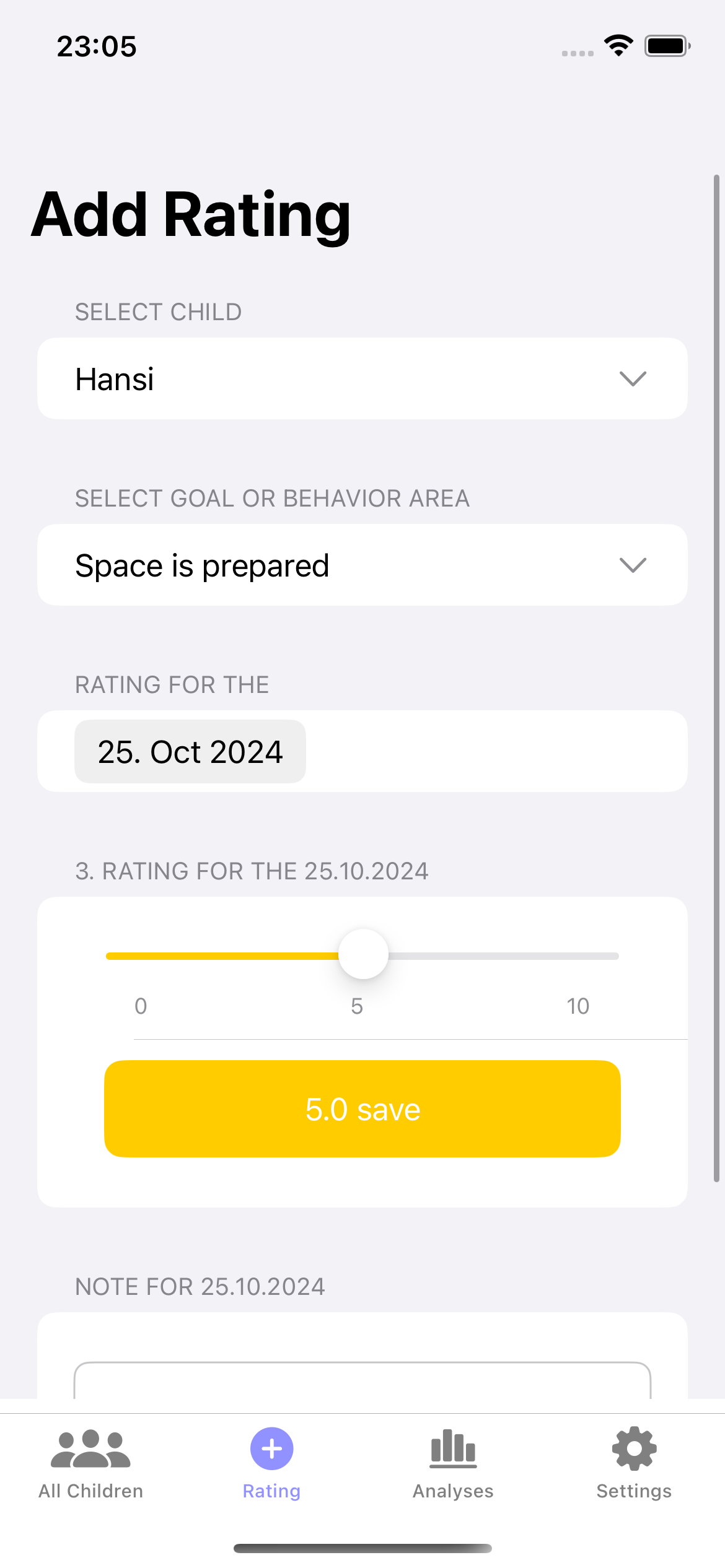
Task: Tap the note text field
Action: coord(362,1380)
